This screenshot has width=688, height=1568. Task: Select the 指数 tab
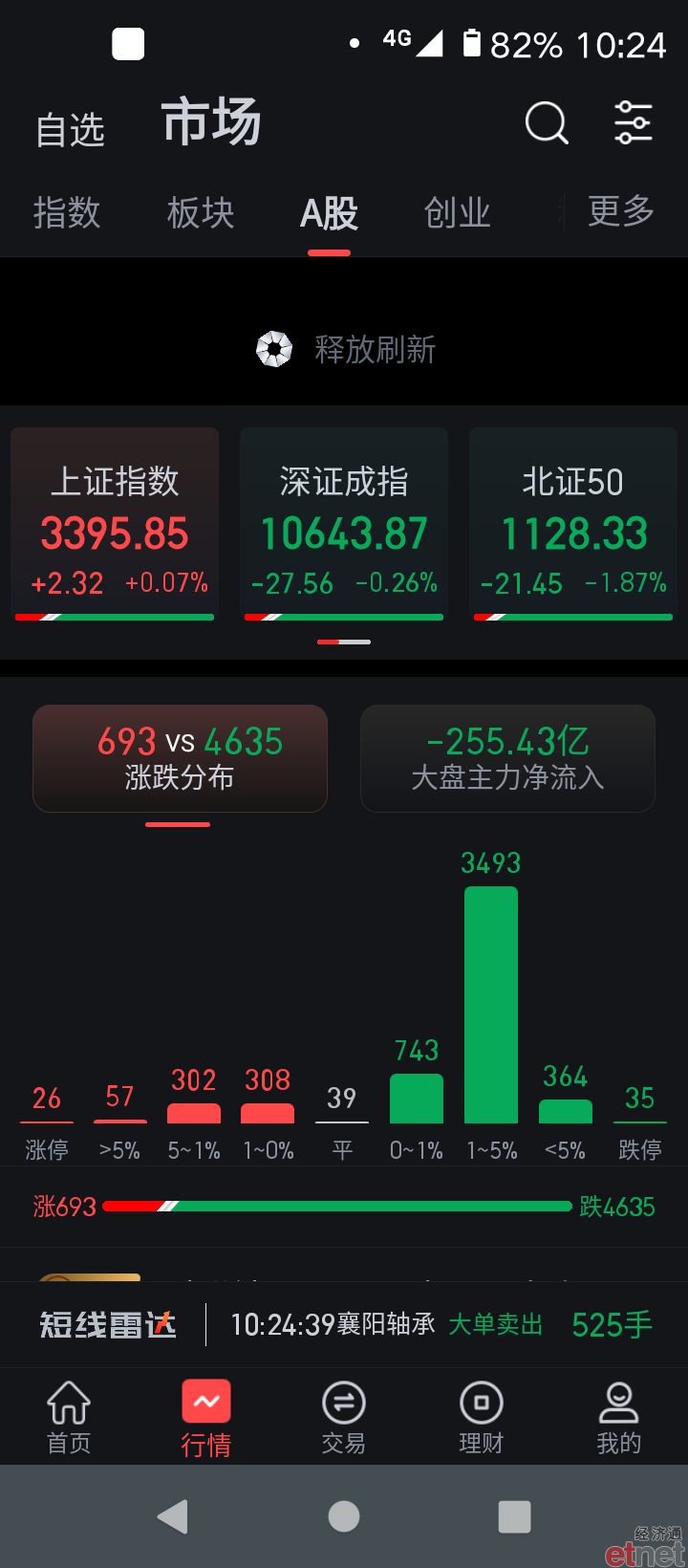tap(67, 212)
